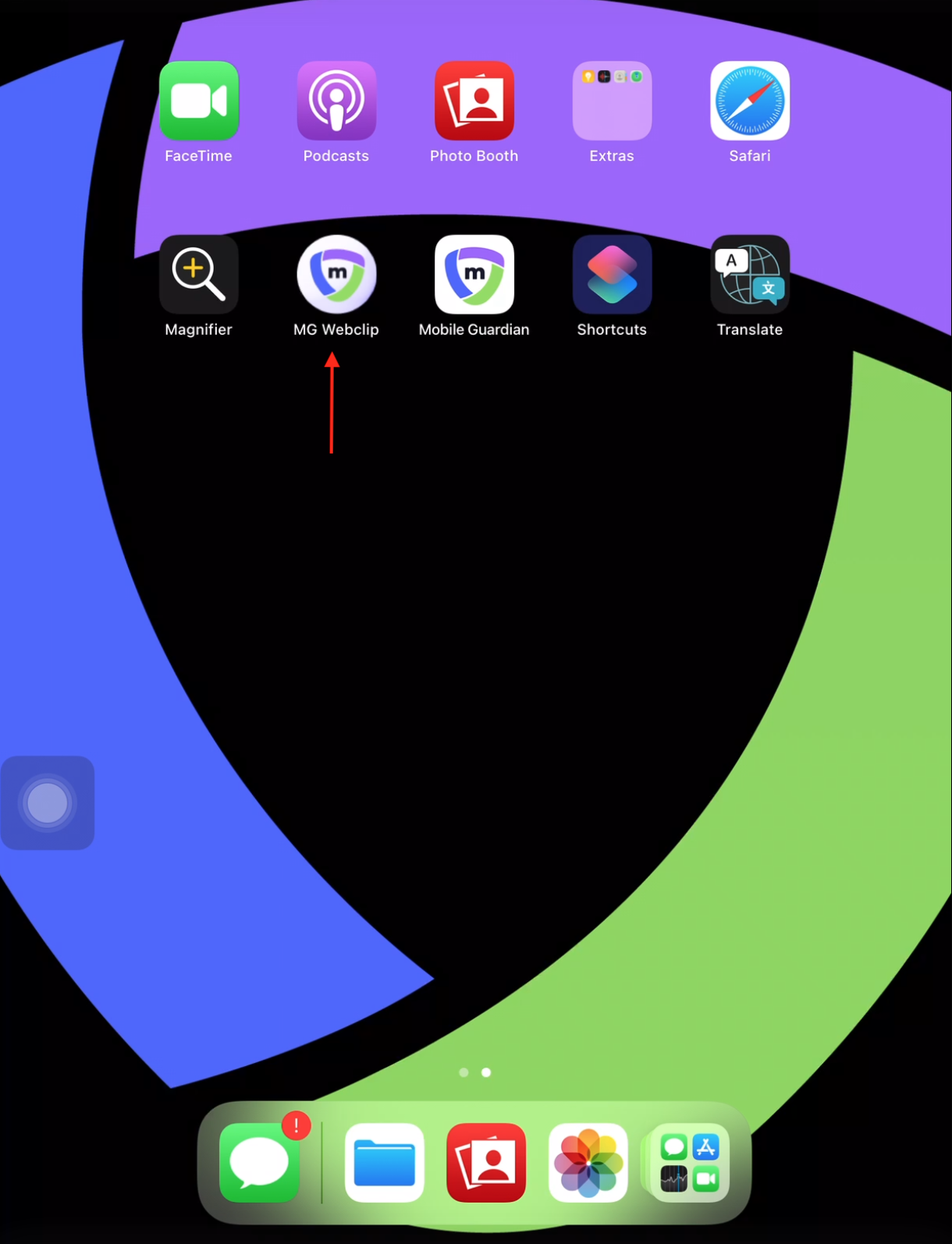
Task: Launch the Safari browser
Action: (750, 101)
